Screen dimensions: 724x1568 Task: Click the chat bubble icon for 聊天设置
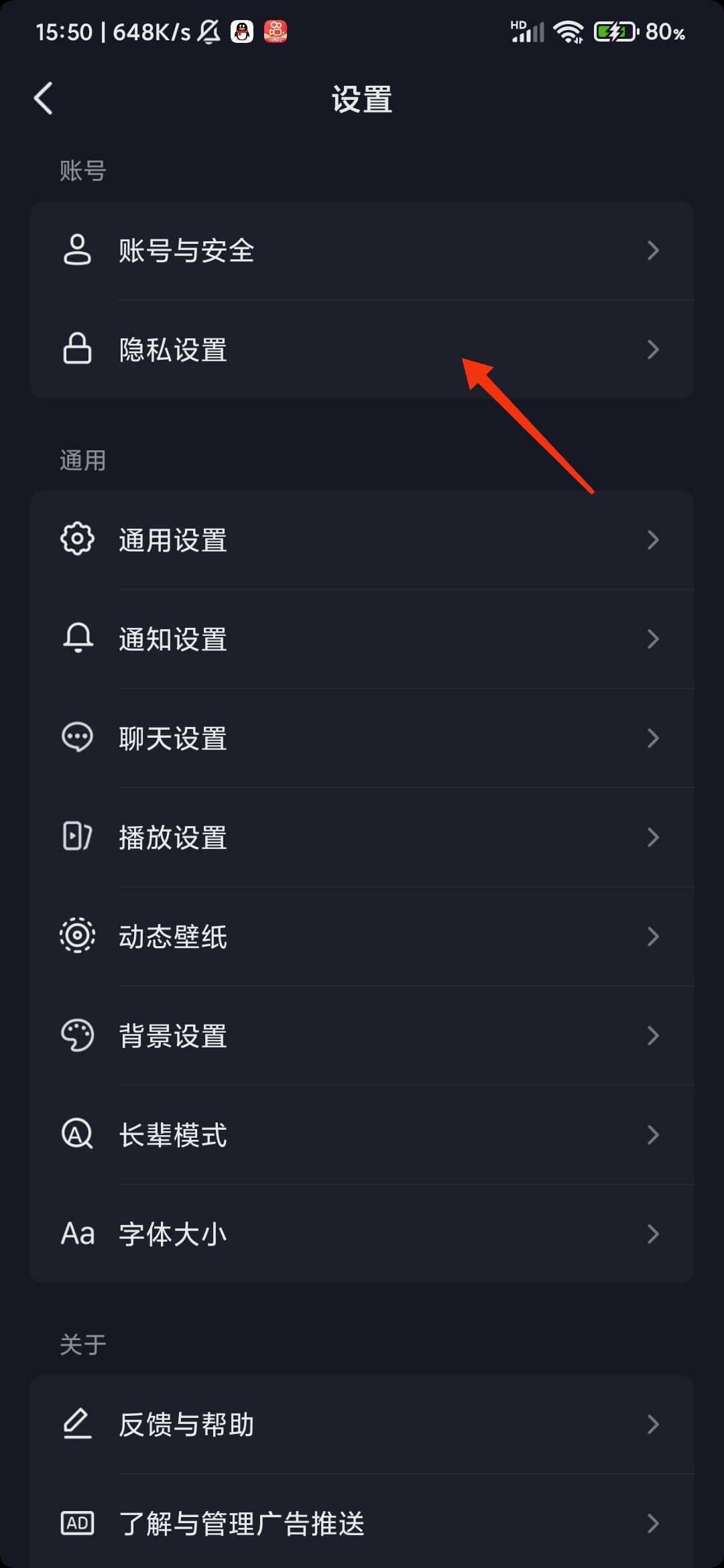76,737
